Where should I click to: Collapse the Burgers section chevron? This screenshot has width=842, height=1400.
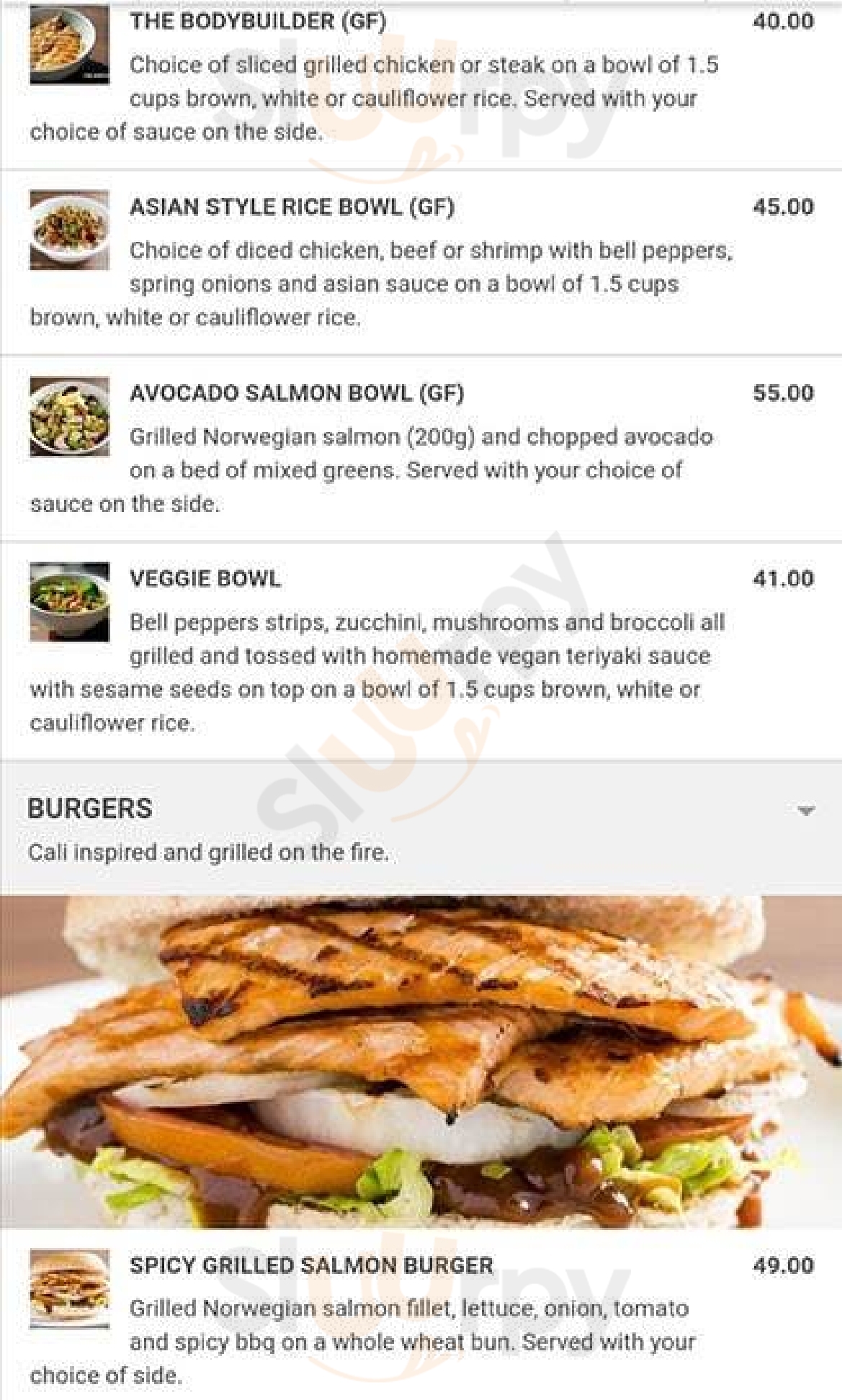click(805, 811)
